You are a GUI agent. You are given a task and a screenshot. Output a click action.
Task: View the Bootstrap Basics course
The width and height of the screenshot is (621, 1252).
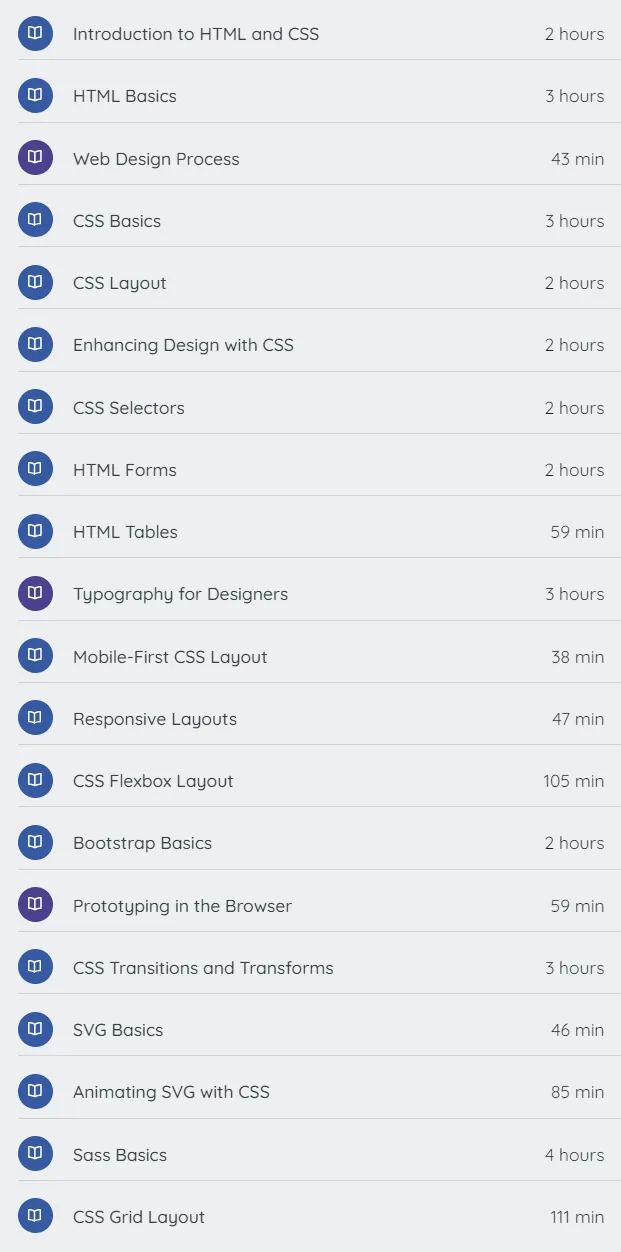[310, 843]
